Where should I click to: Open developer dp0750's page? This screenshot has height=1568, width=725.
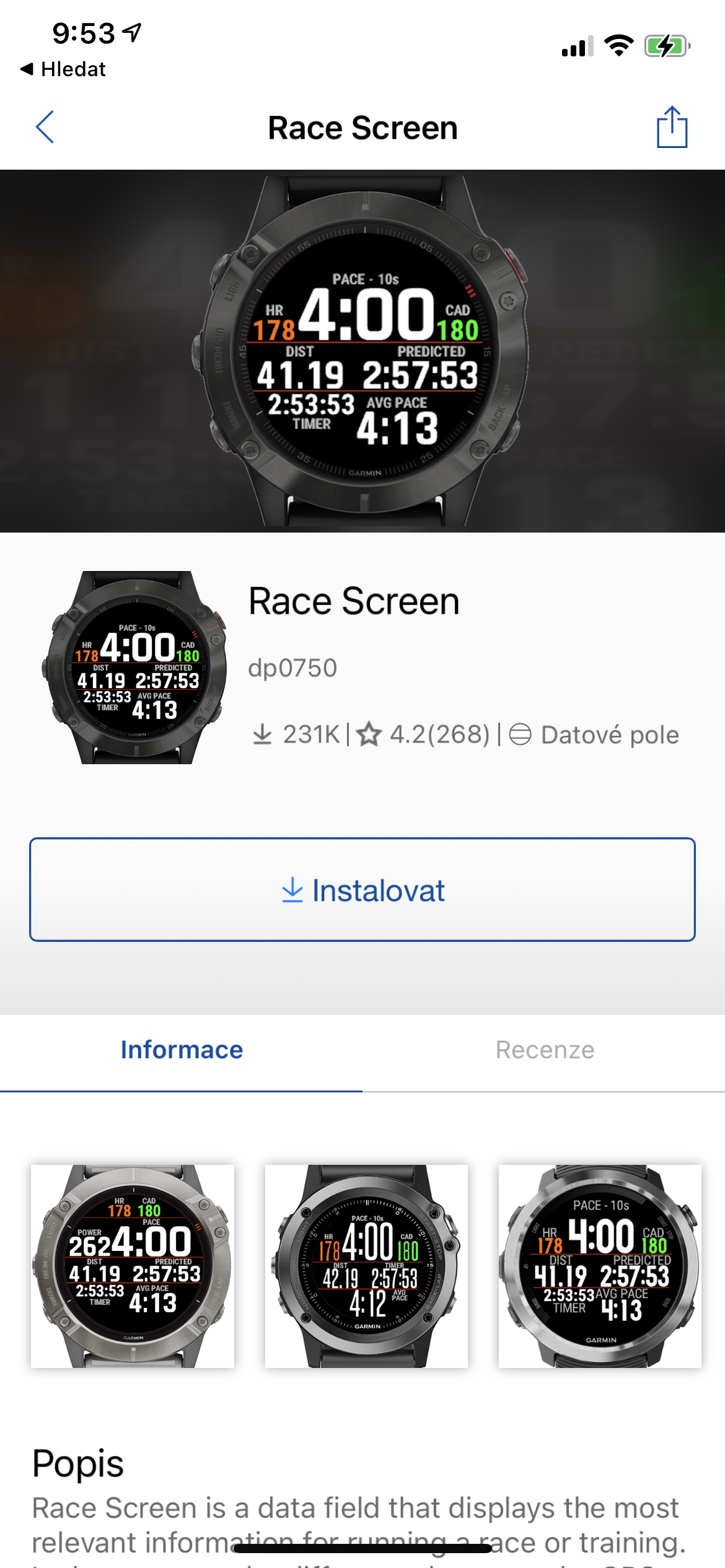tap(292, 668)
